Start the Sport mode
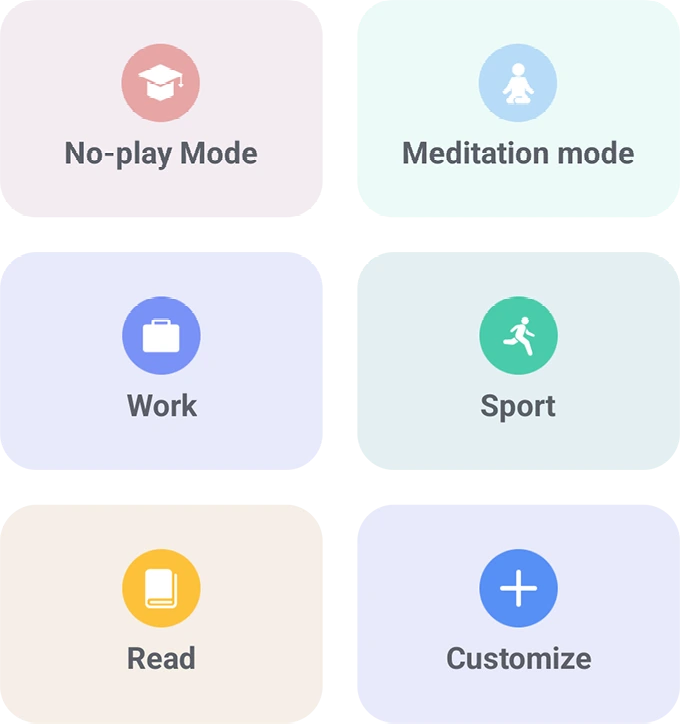 [517, 360]
